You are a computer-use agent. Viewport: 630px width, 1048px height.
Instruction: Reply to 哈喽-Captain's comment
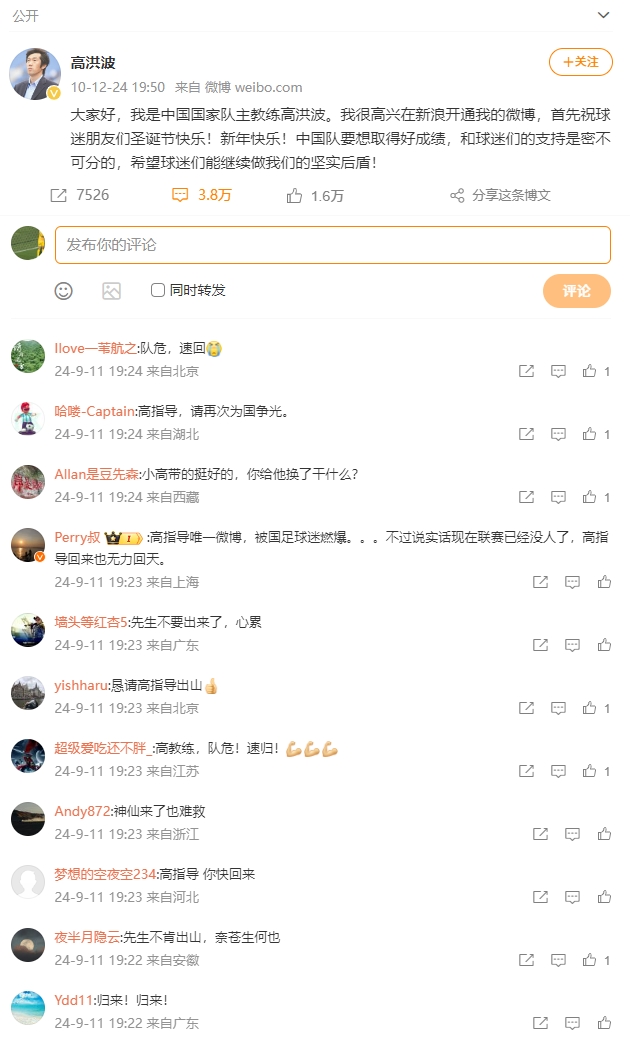pos(558,434)
